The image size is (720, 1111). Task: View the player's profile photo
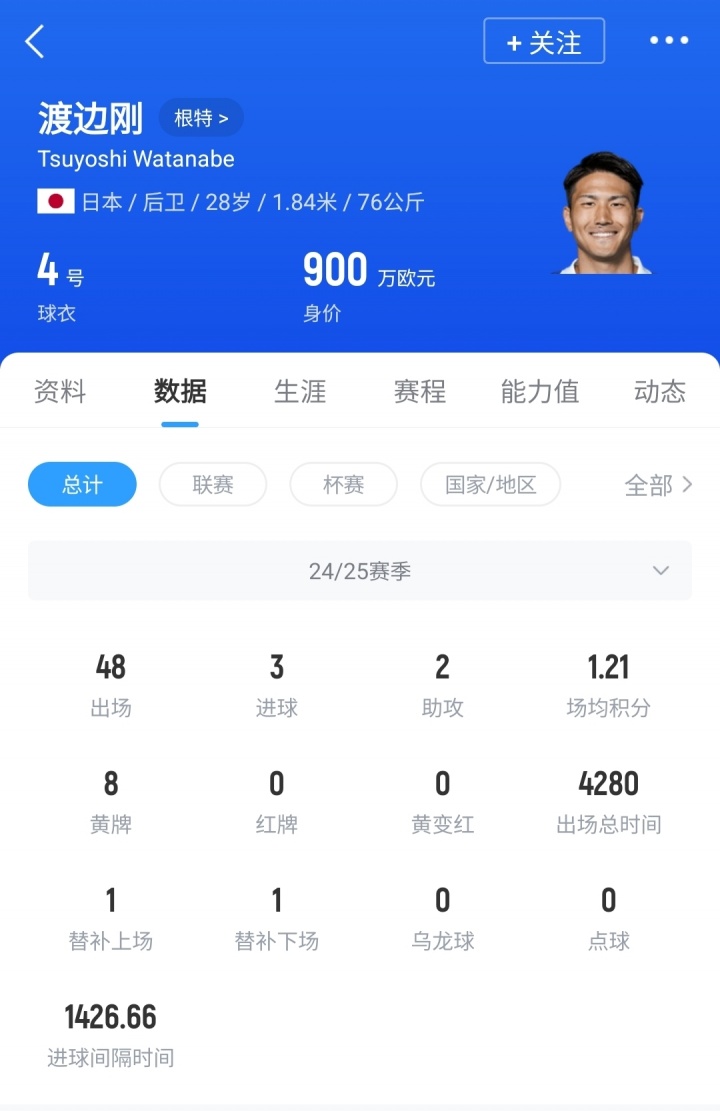click(603, 214)
